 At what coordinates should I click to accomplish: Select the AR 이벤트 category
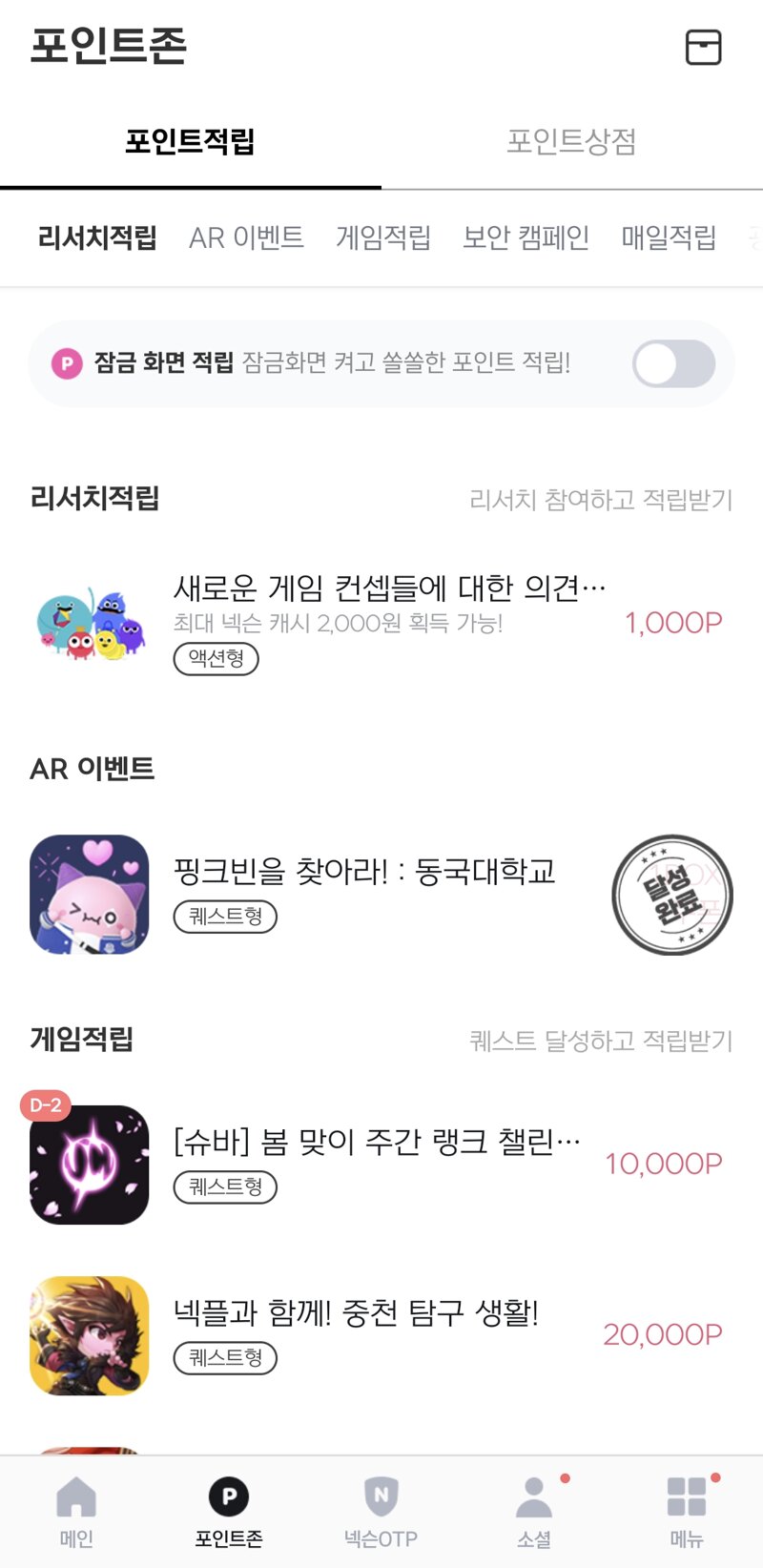[x=246, y=237]
